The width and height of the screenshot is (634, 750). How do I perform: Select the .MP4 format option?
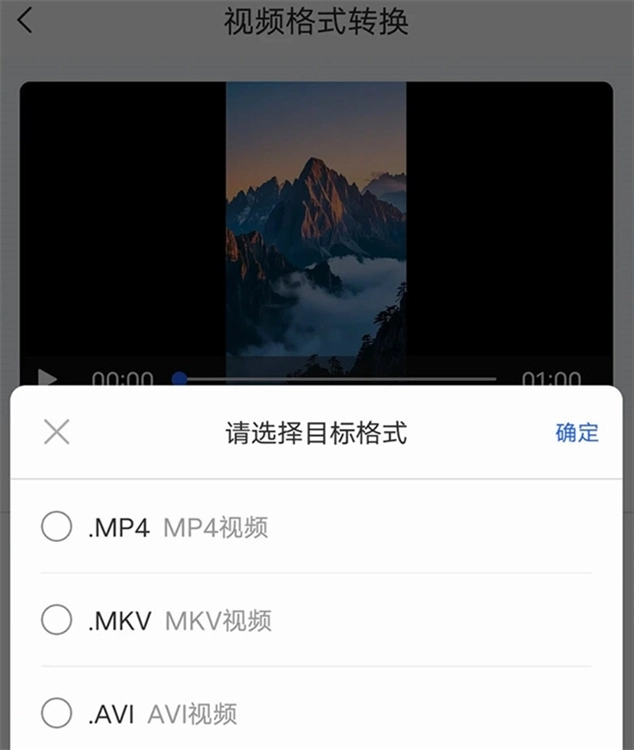pyautogui.click(x=56, y=527)
